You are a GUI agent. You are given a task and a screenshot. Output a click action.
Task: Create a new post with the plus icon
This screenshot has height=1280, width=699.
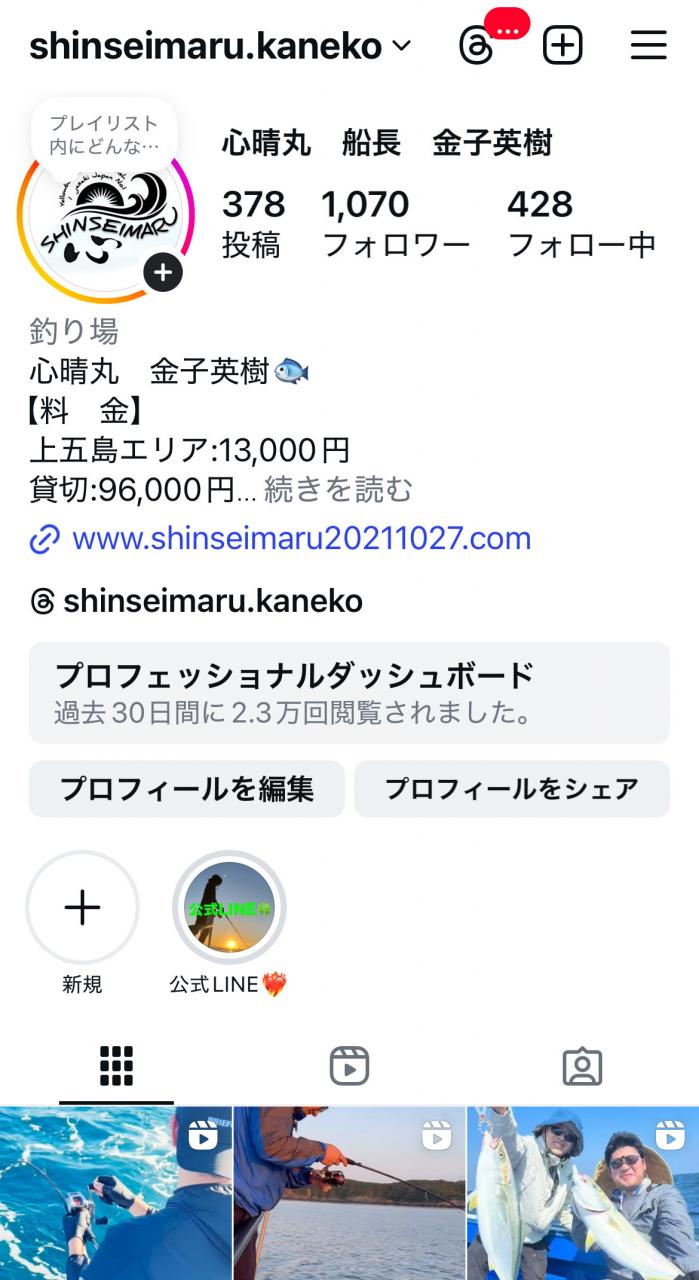coord(563,46)
